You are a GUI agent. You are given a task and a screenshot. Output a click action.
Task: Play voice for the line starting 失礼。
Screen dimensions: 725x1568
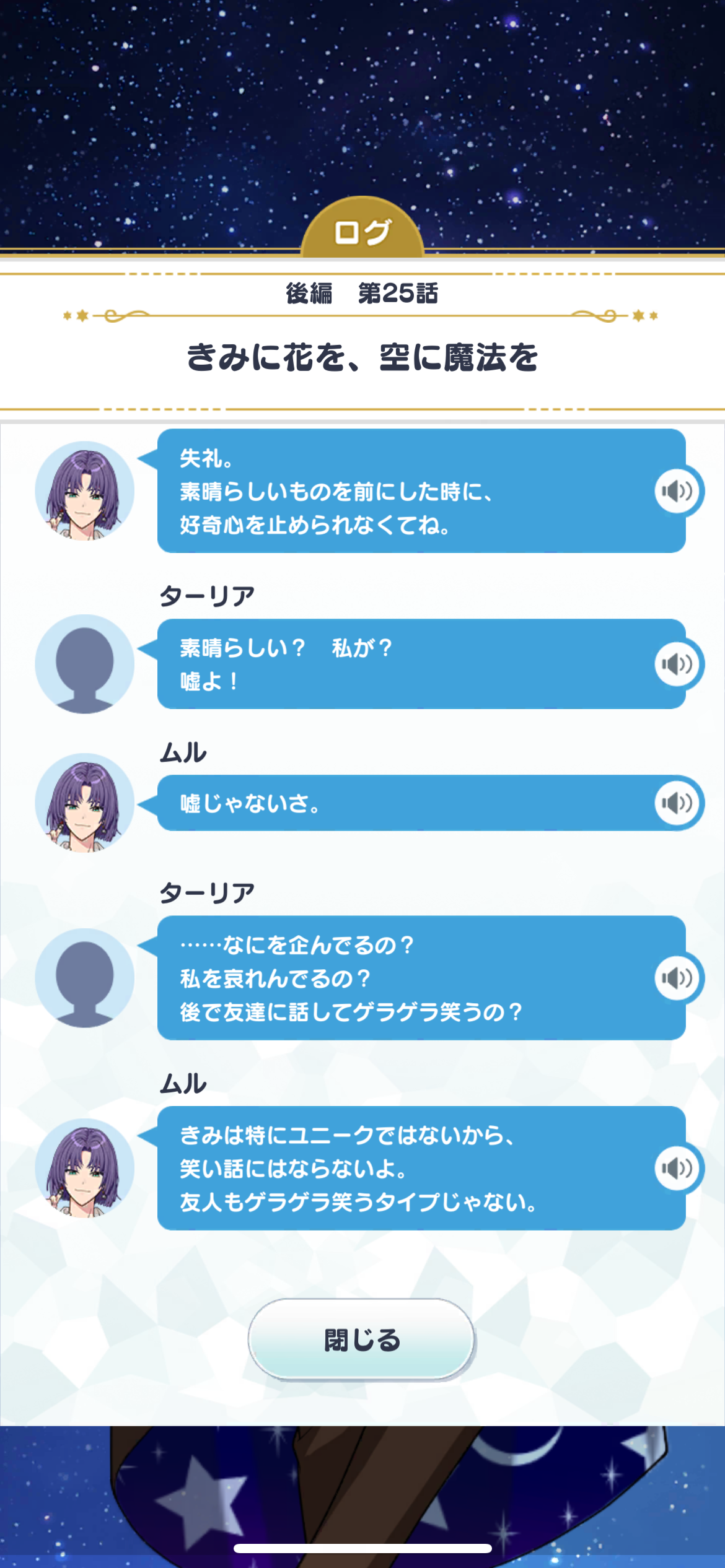click(677, 491)
